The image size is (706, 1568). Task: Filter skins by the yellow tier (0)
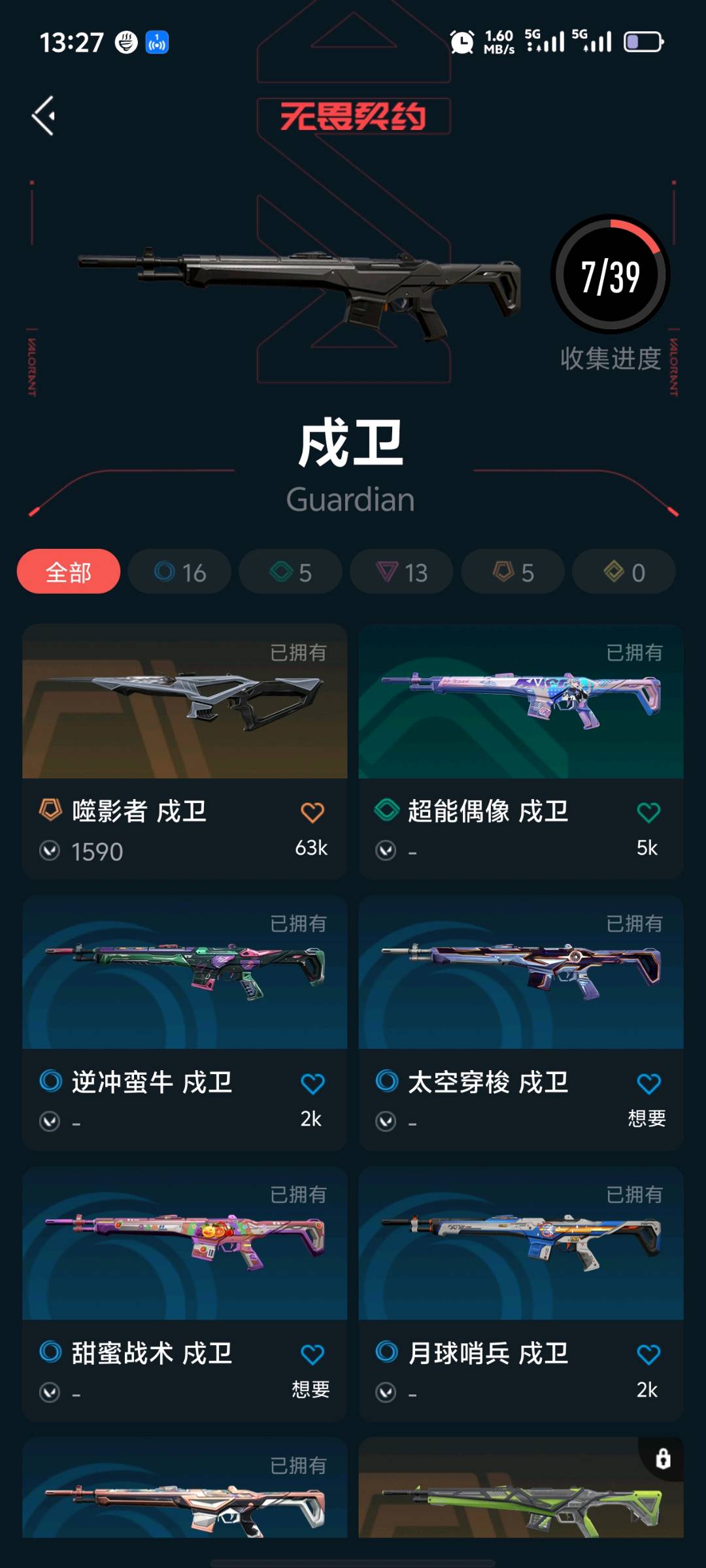pyautogui.click(x=624, y=572)
